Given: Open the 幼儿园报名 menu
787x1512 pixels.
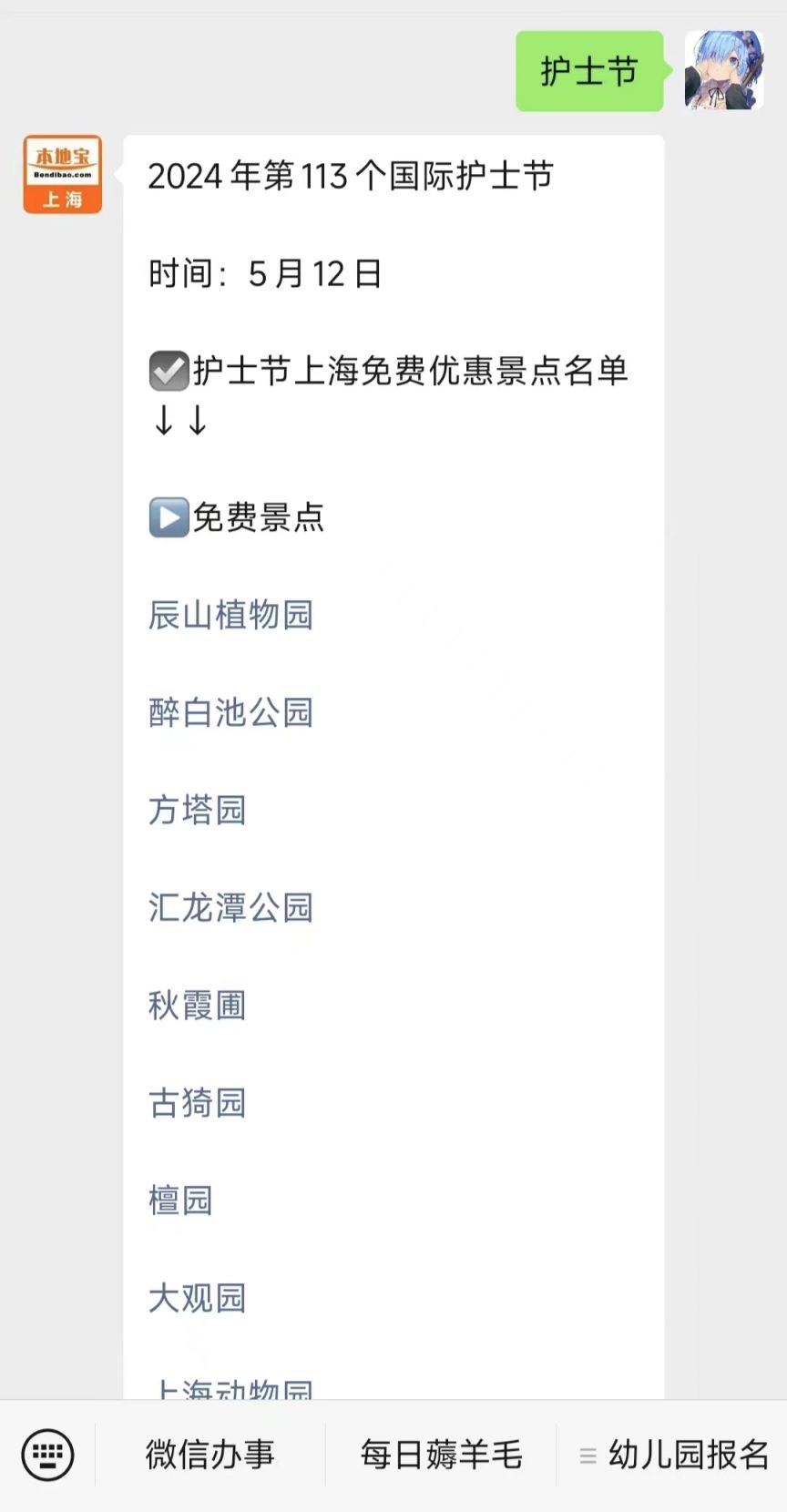Looking at the screenshot, I should pos(672,1455).
